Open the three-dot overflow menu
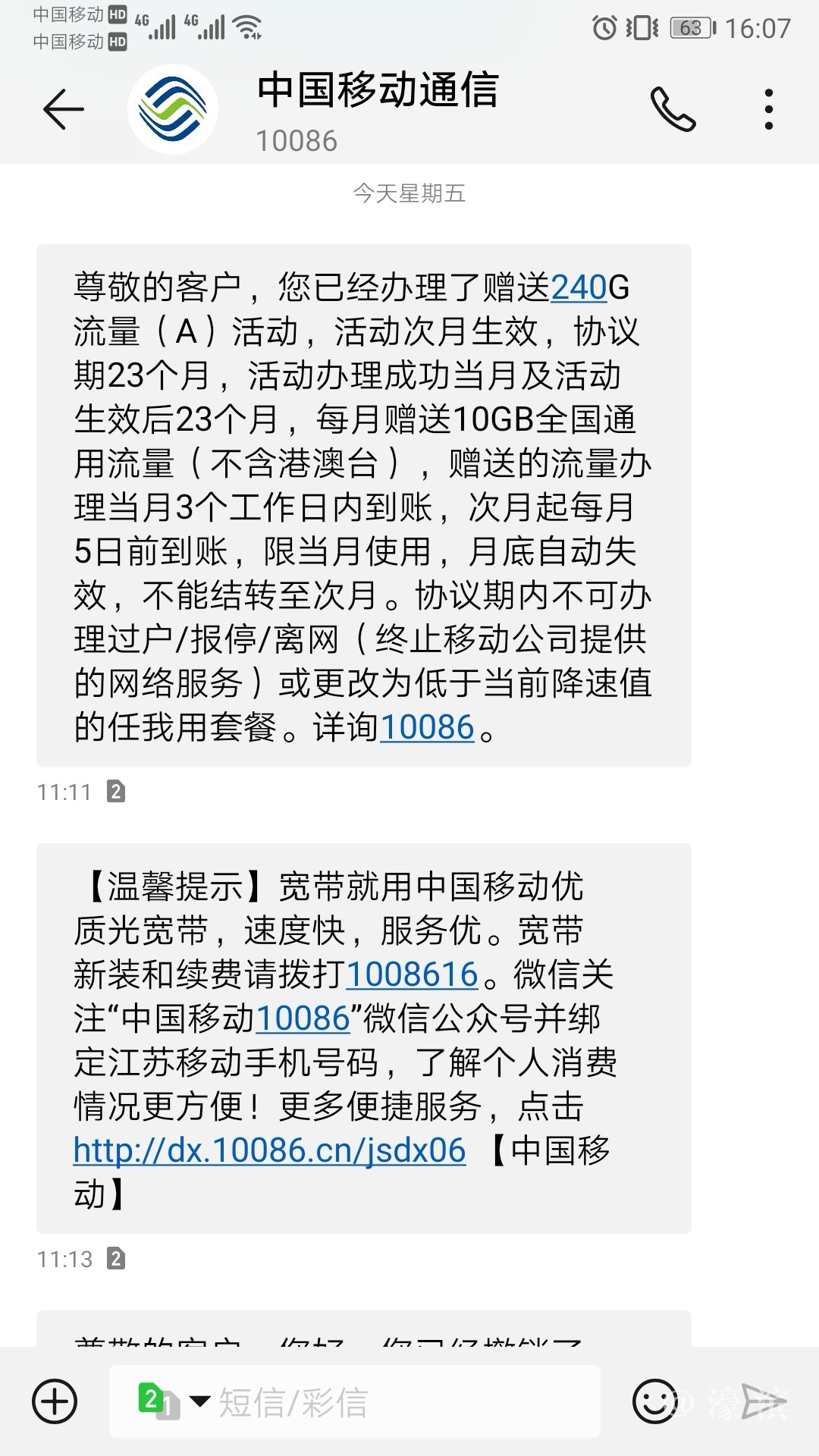This screenshot has width=819, height=1456. click(769, 110)
